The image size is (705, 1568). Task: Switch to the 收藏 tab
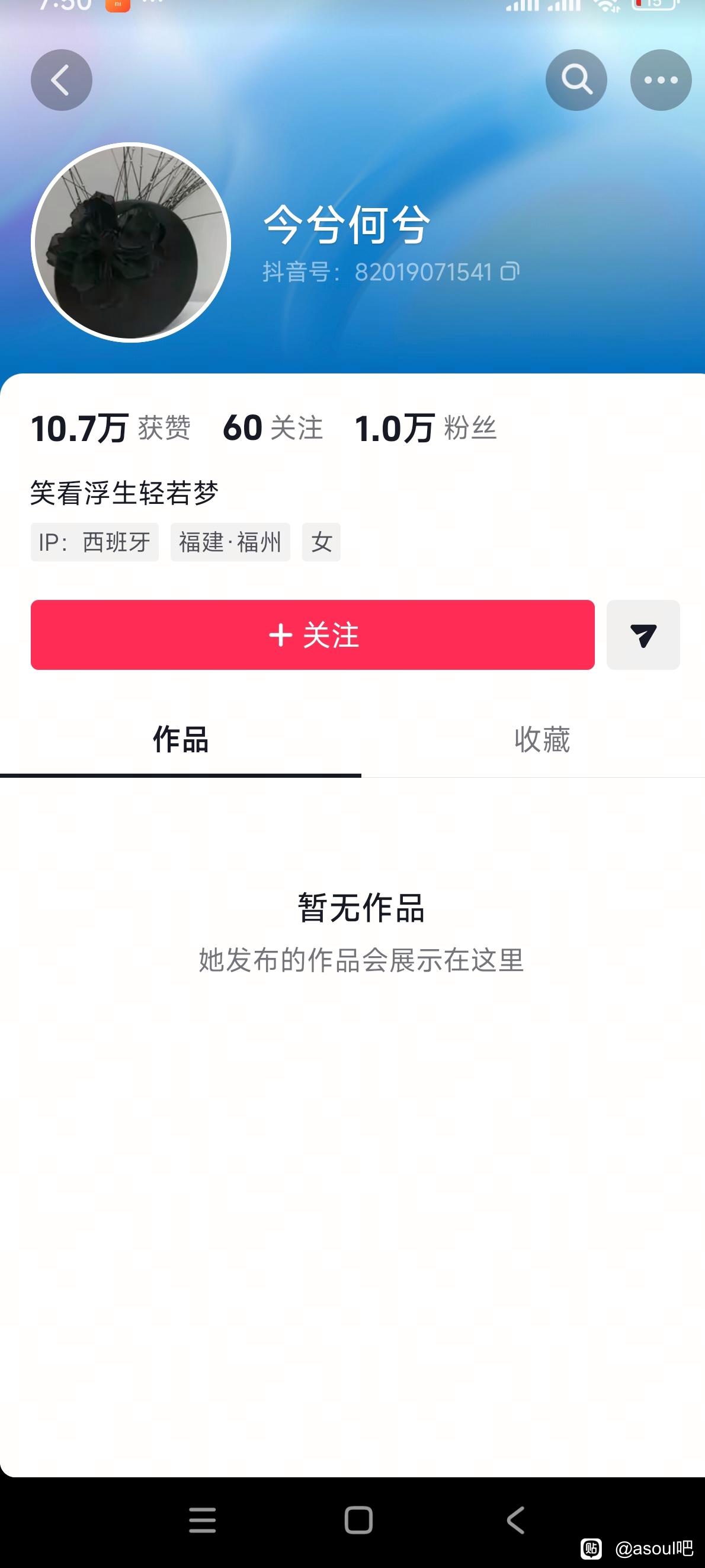(542, 740)
